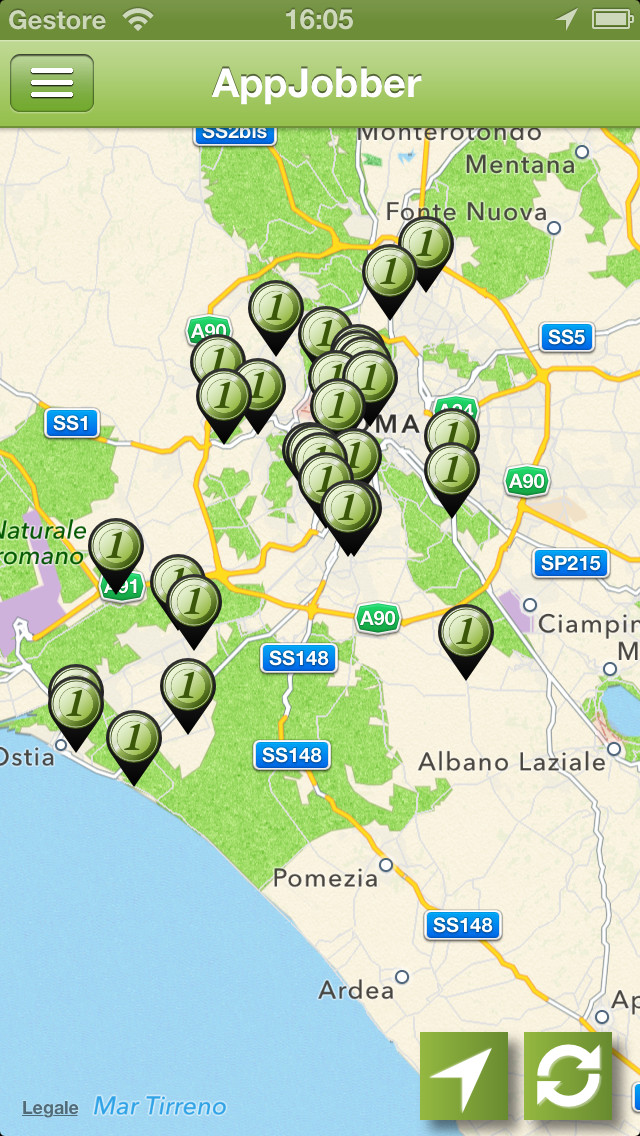Open the Legale link

point(50,1108)
